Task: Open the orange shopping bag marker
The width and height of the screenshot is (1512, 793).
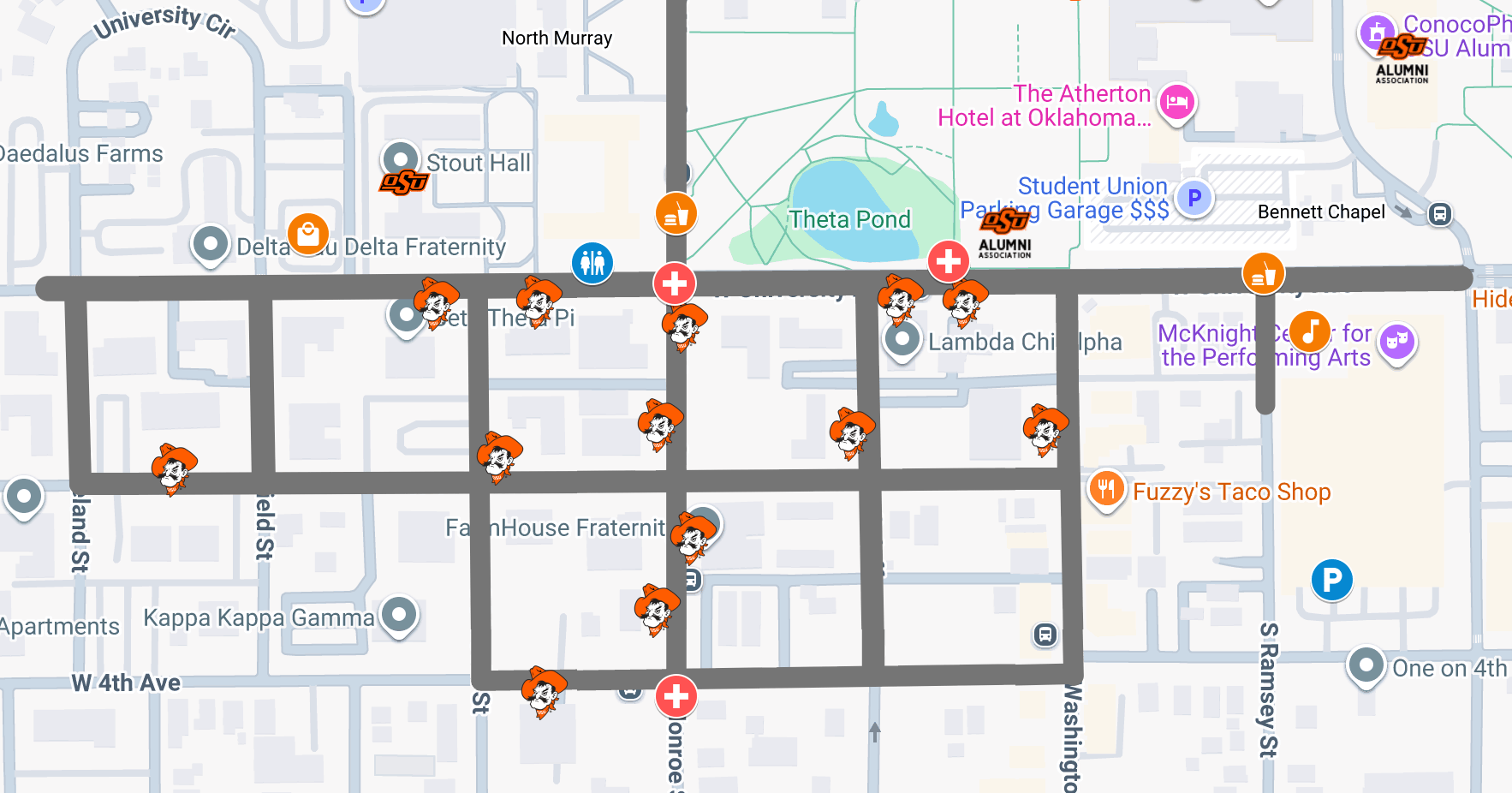Action: (x=308, y=234)
